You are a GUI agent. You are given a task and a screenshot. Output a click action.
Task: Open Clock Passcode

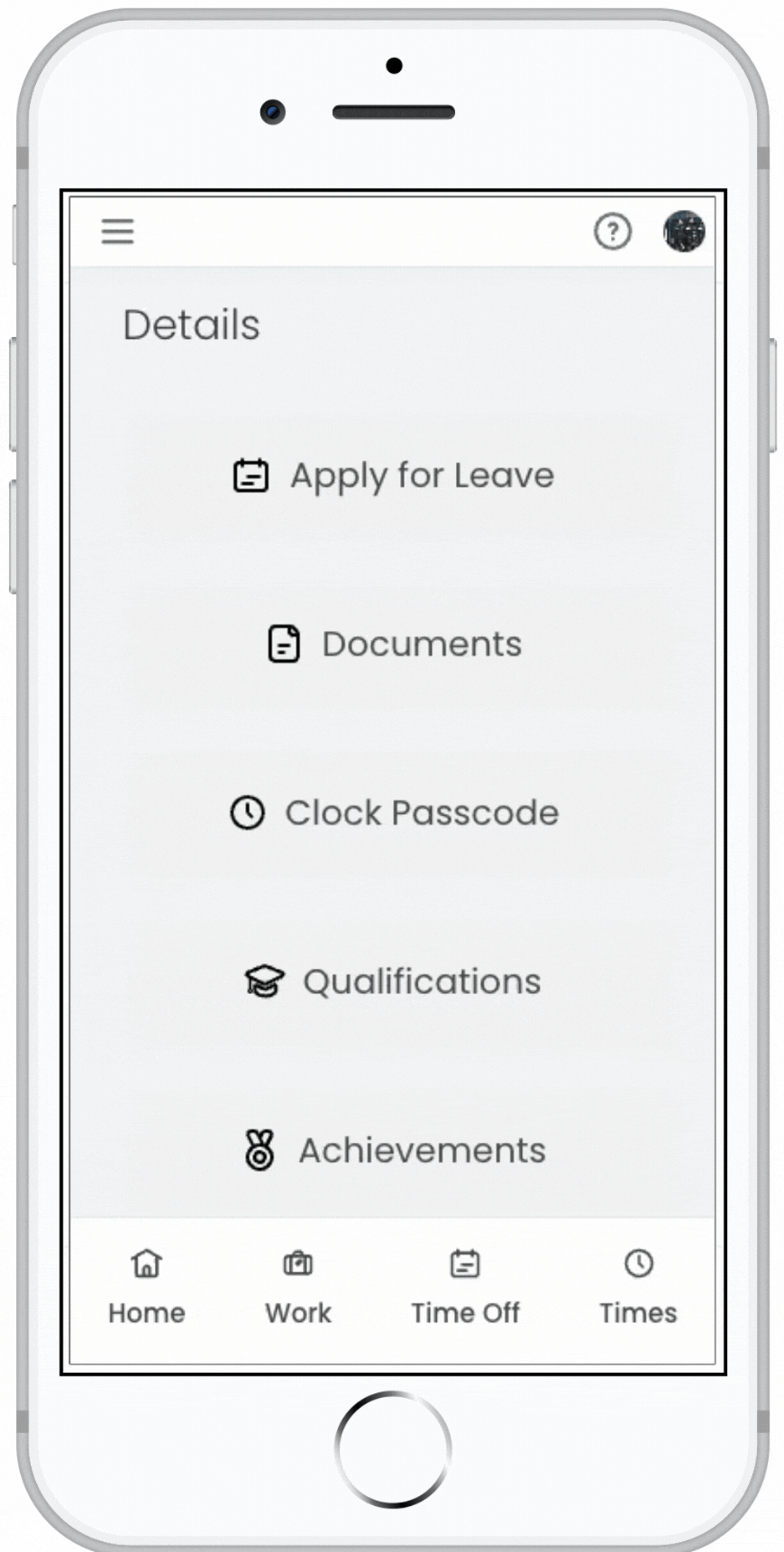[x=394, y=813]
